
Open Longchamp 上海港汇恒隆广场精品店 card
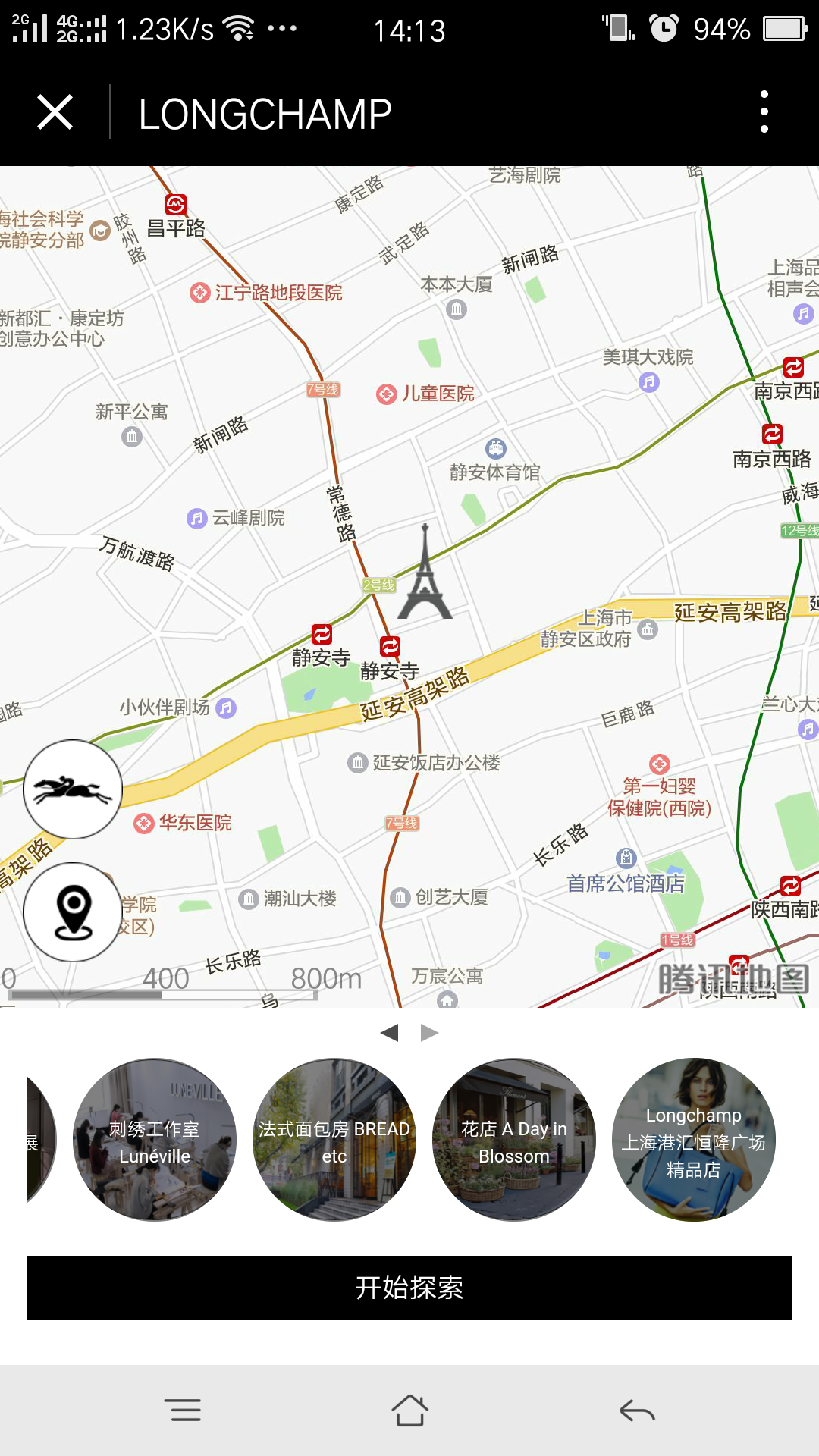pyautogui.click(x=694, y=1140)
